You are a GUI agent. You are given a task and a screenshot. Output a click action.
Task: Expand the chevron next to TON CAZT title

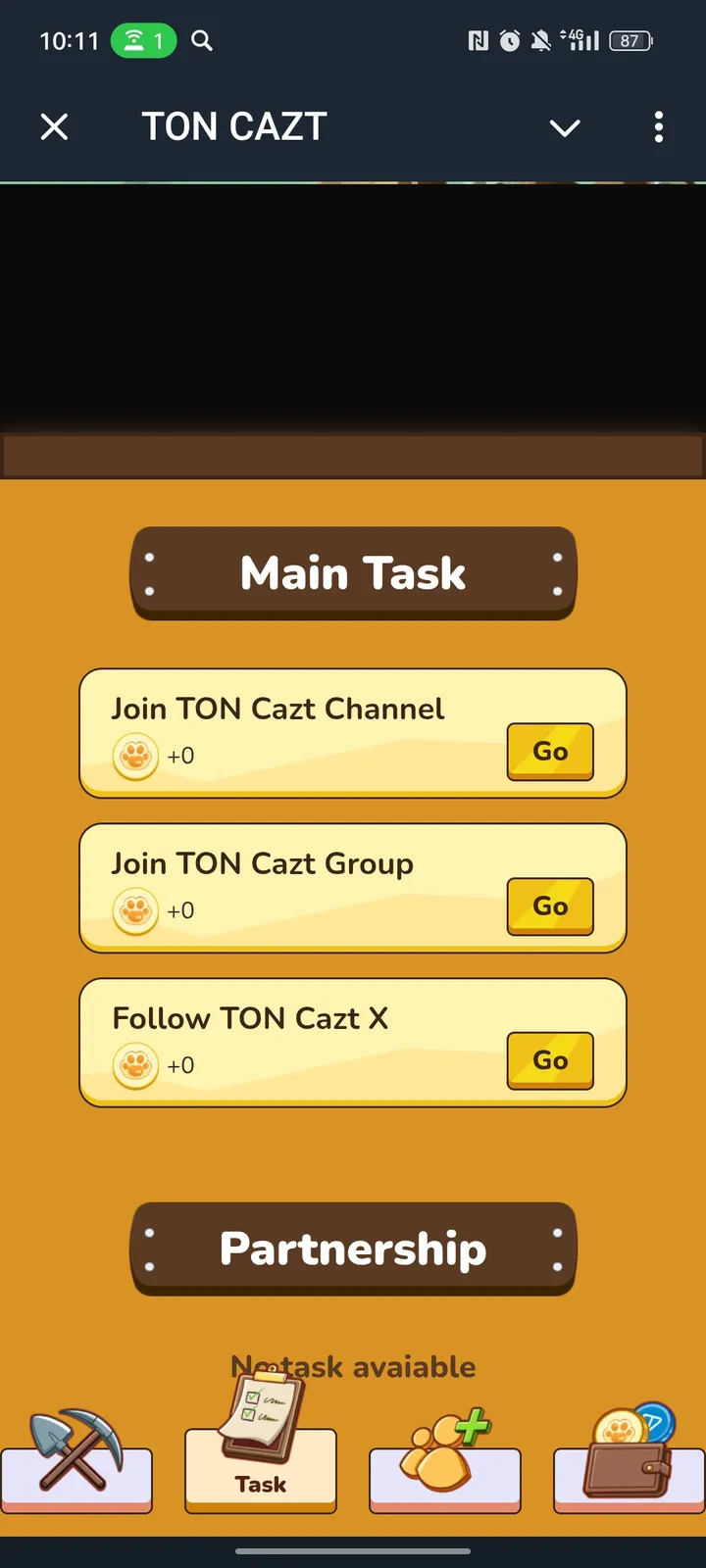(565, 127)
